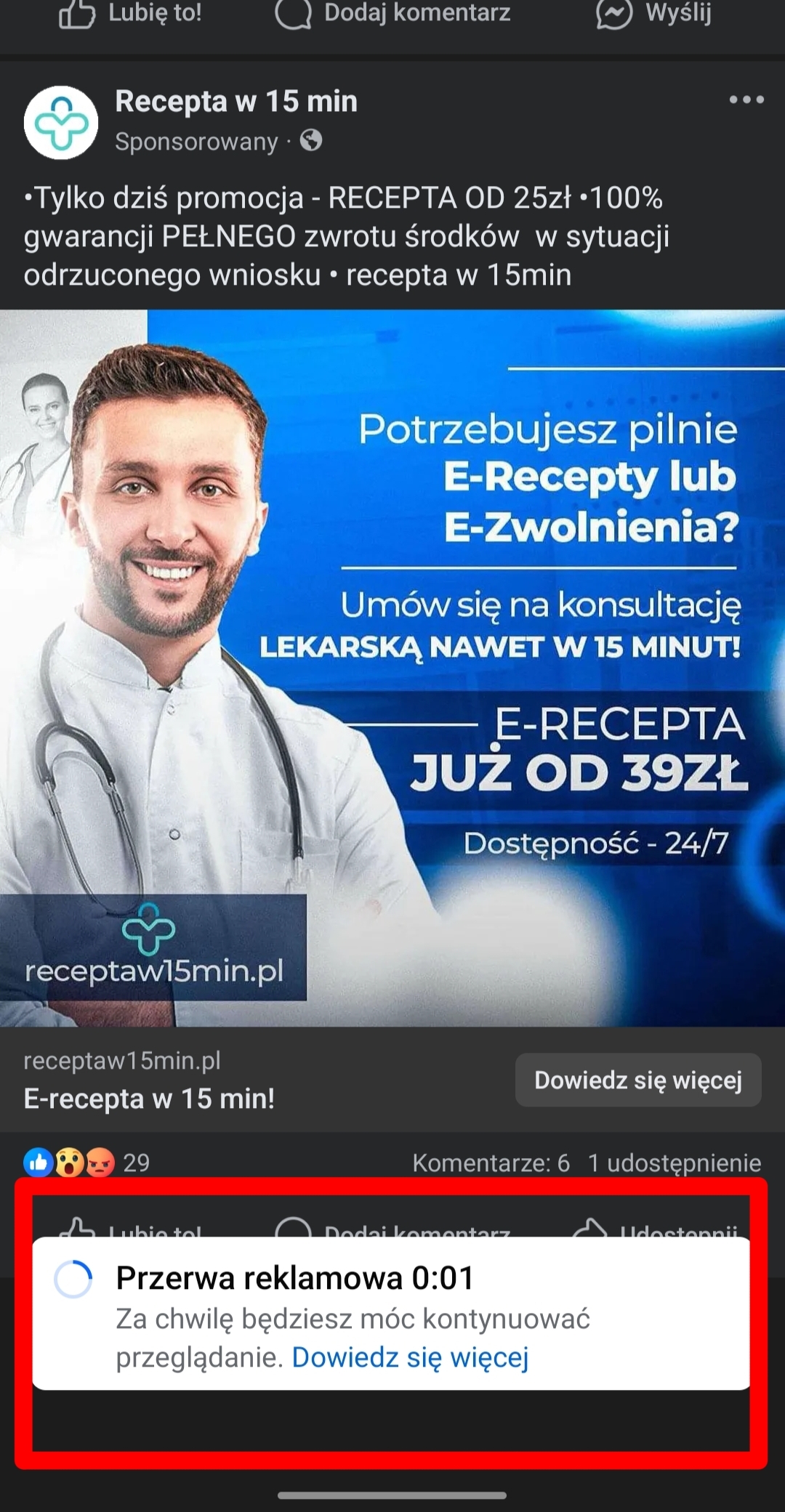
Task: Open the receptaw15min.pl link headline
Action: click(149, 1099)
